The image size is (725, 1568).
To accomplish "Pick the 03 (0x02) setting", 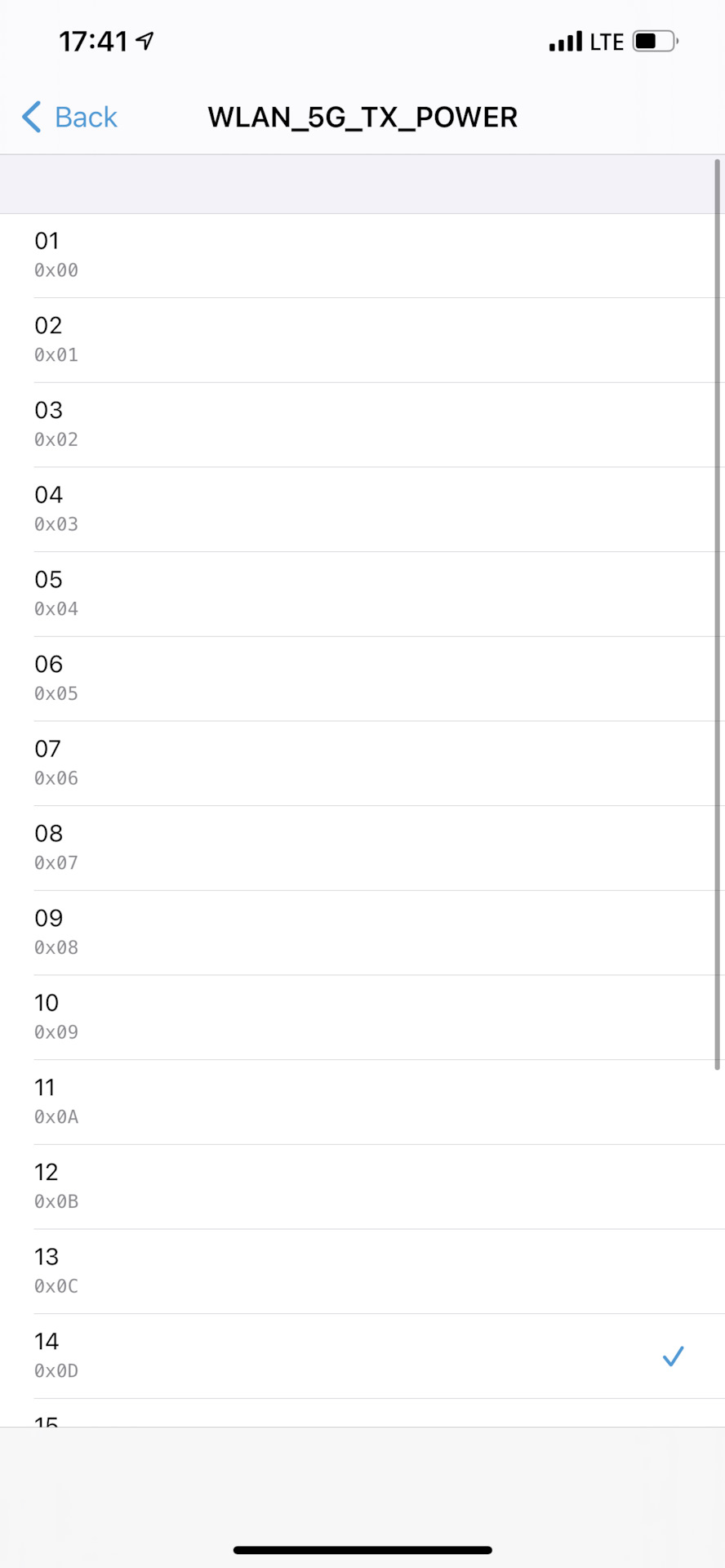I will (362, 425).
